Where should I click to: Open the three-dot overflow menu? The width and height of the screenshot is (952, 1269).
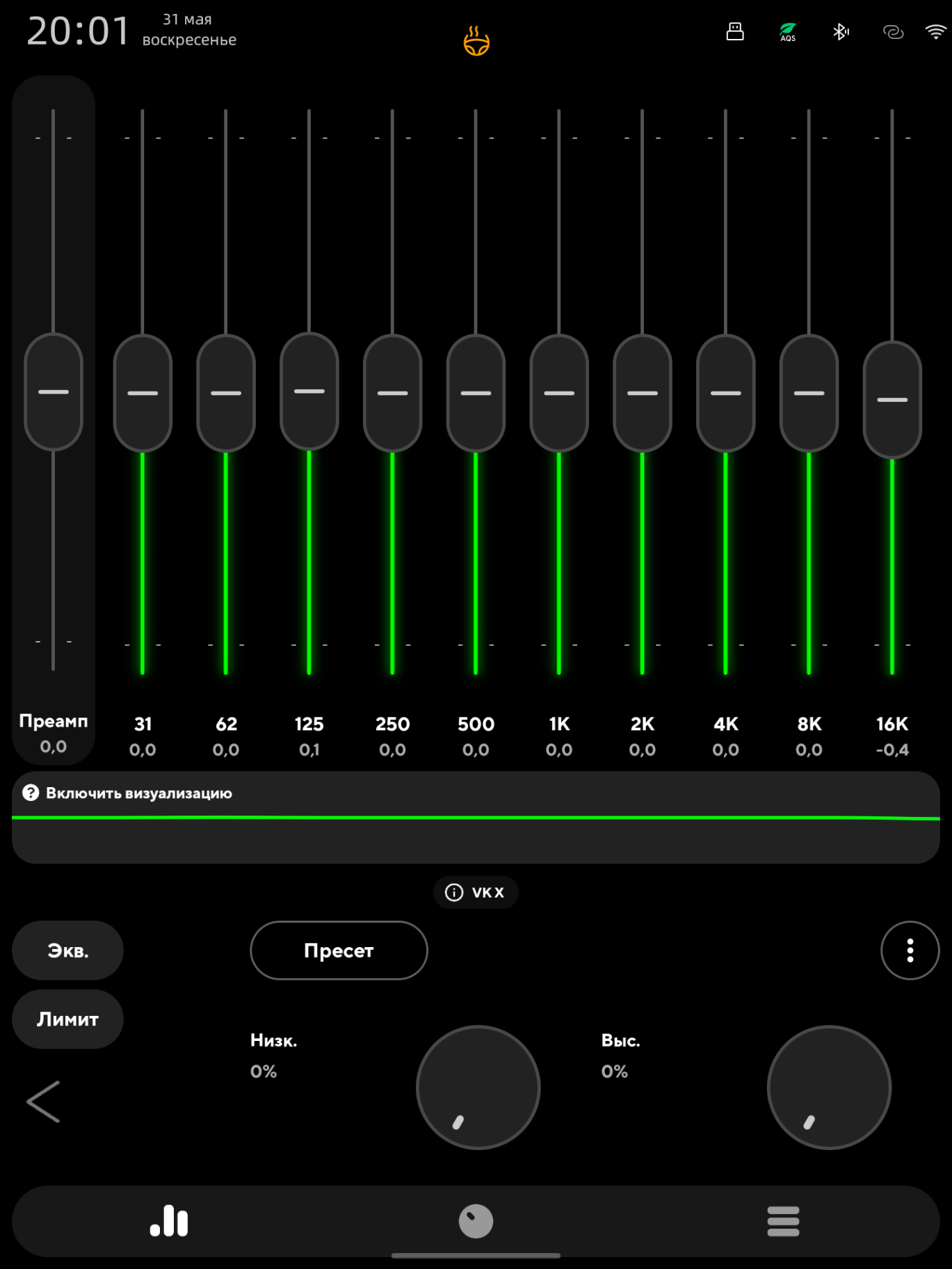point(910,950)
